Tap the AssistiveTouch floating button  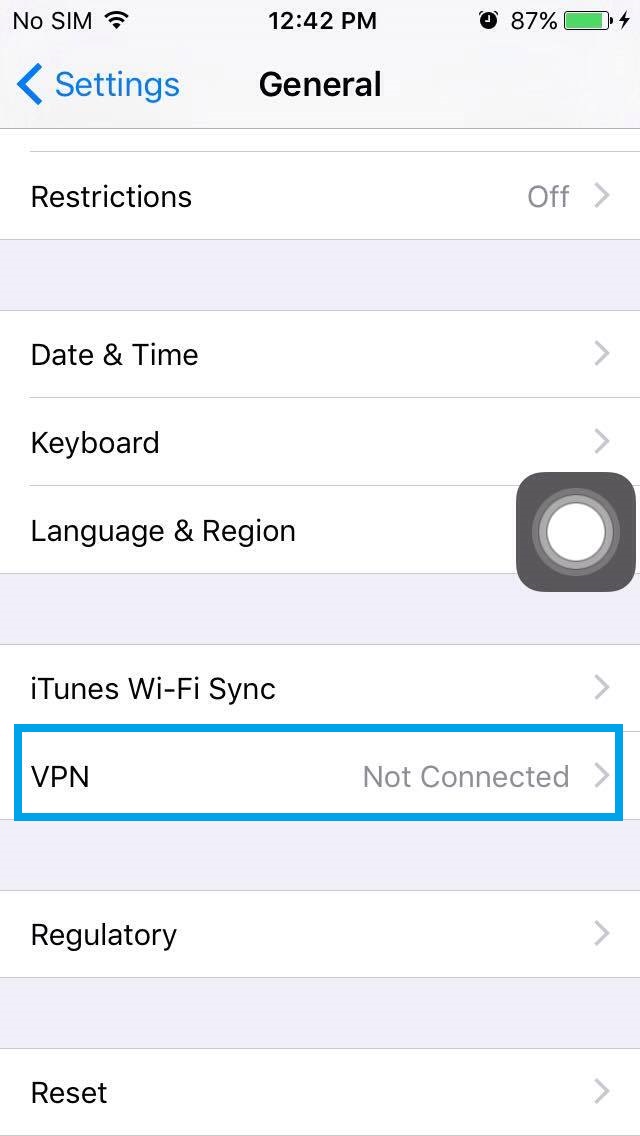576,531
